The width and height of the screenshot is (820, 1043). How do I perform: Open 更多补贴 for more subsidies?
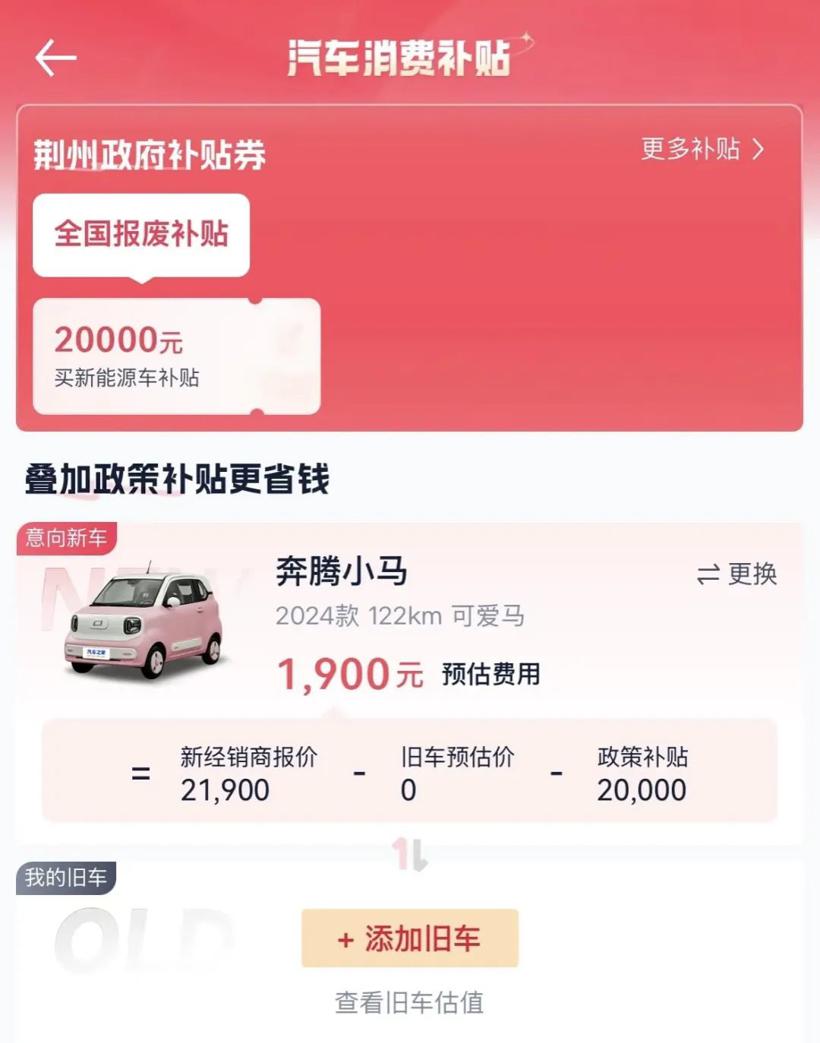703,149
